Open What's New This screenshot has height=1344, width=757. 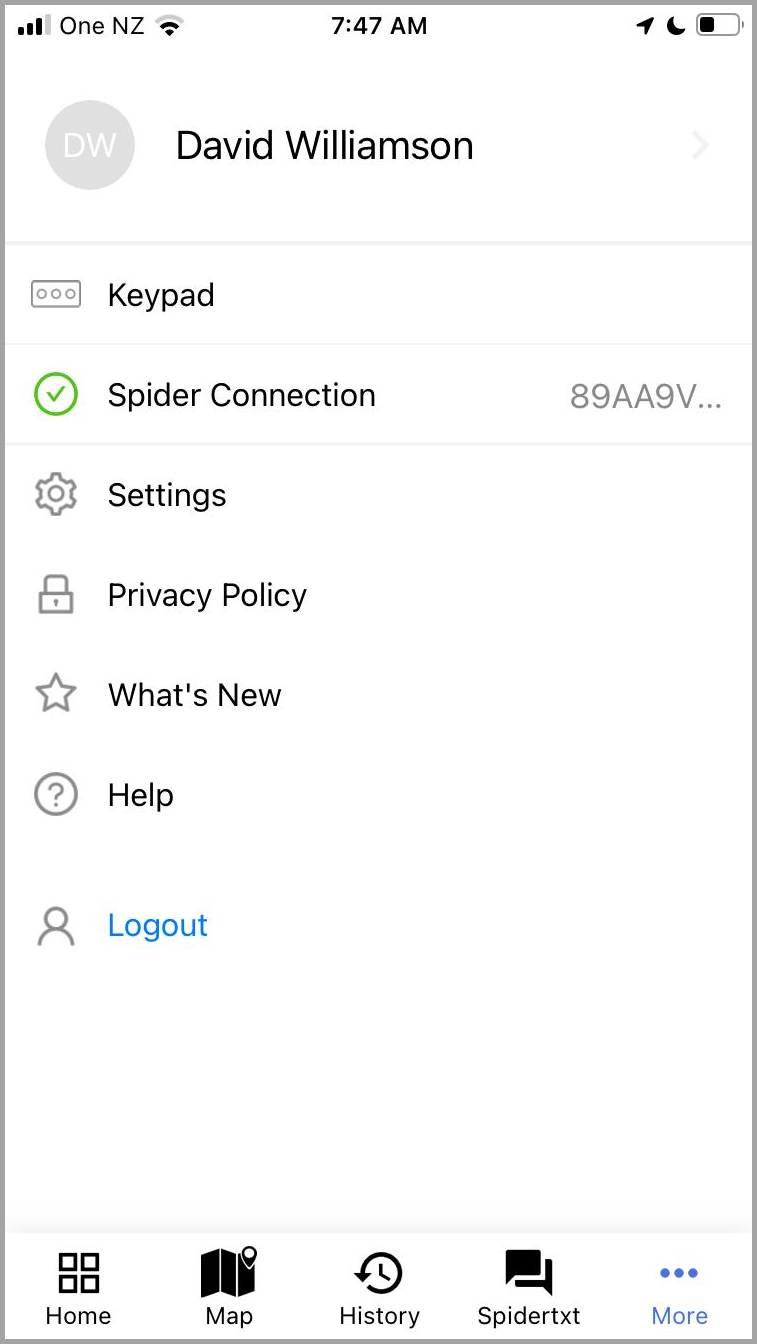(378, 695)
